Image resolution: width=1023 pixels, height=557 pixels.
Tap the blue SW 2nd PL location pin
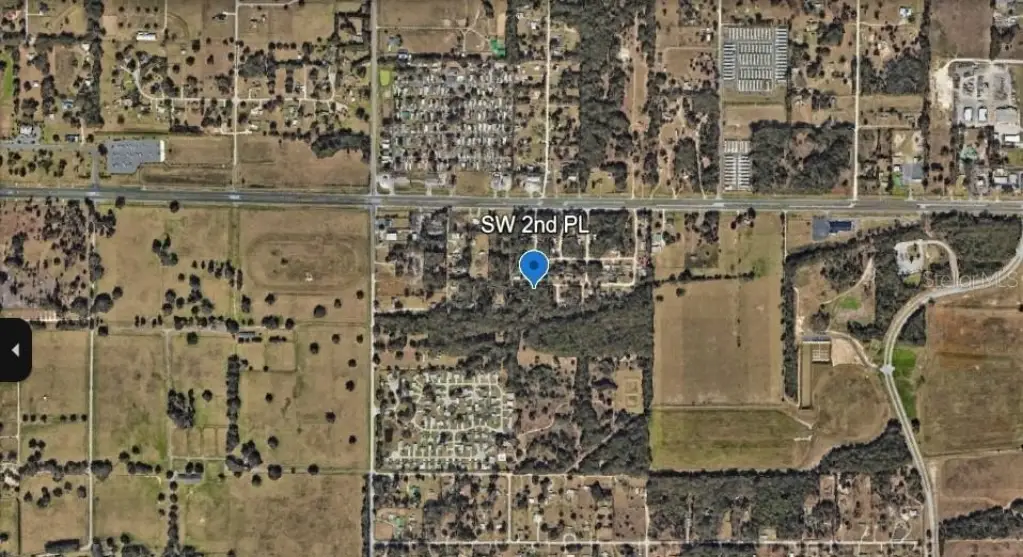(534, 268)
